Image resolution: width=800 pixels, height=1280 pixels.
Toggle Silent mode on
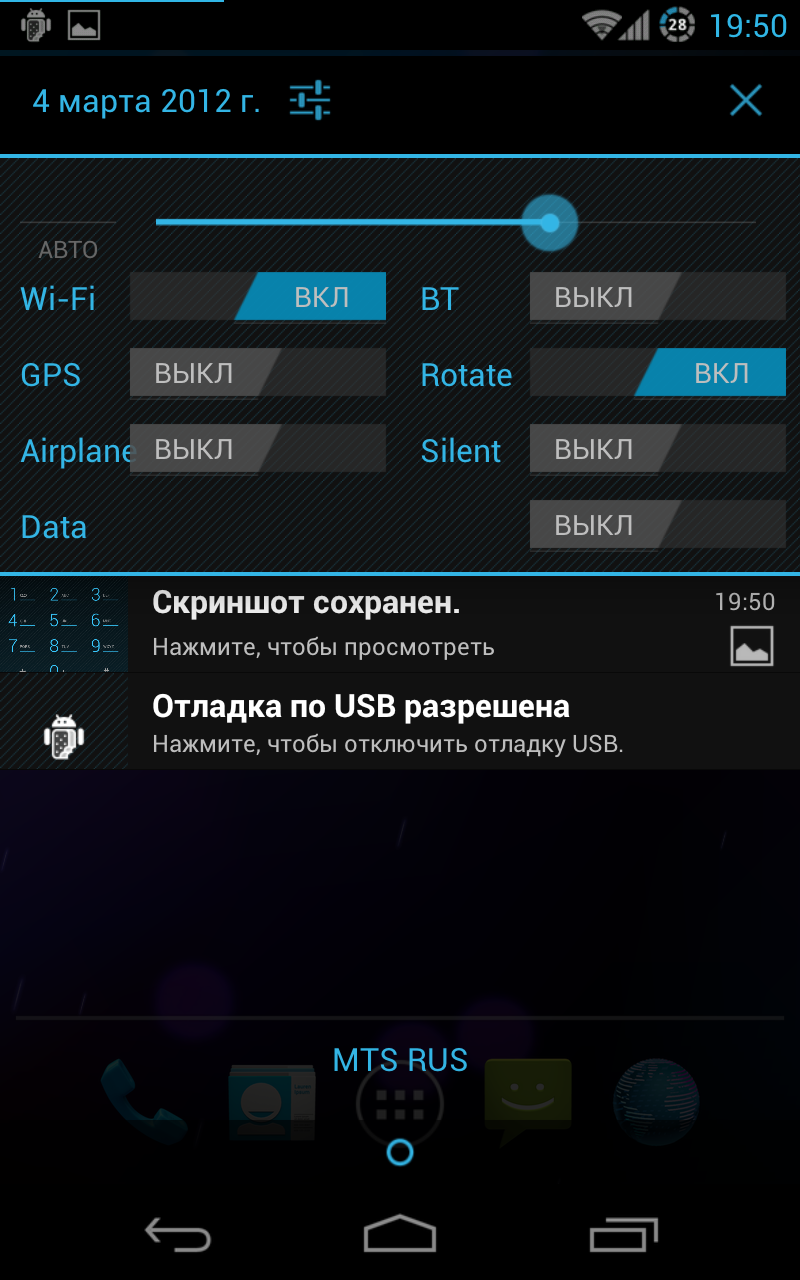coord(658,449)
